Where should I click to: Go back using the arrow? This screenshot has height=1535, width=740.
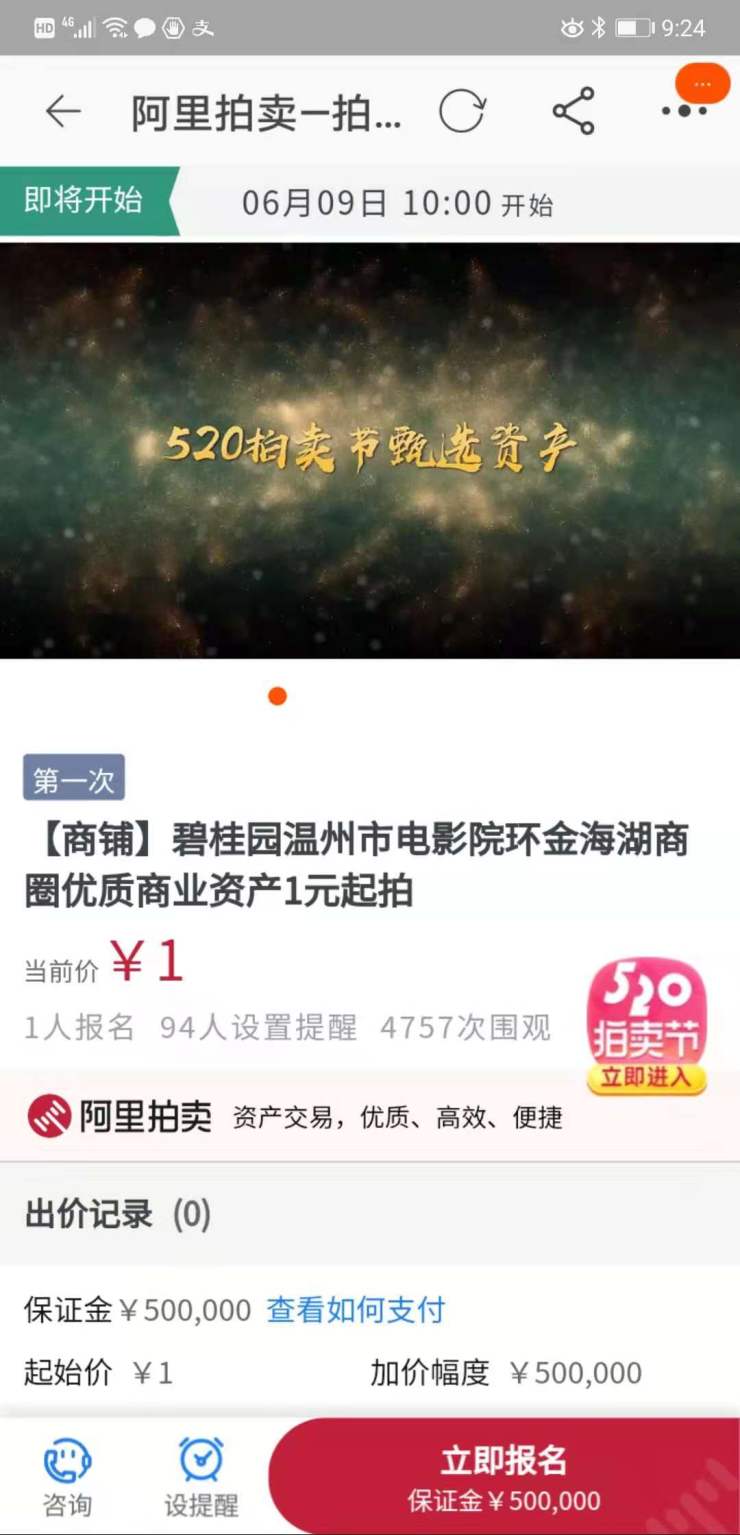pyautogui.click(x=63, y=111)
